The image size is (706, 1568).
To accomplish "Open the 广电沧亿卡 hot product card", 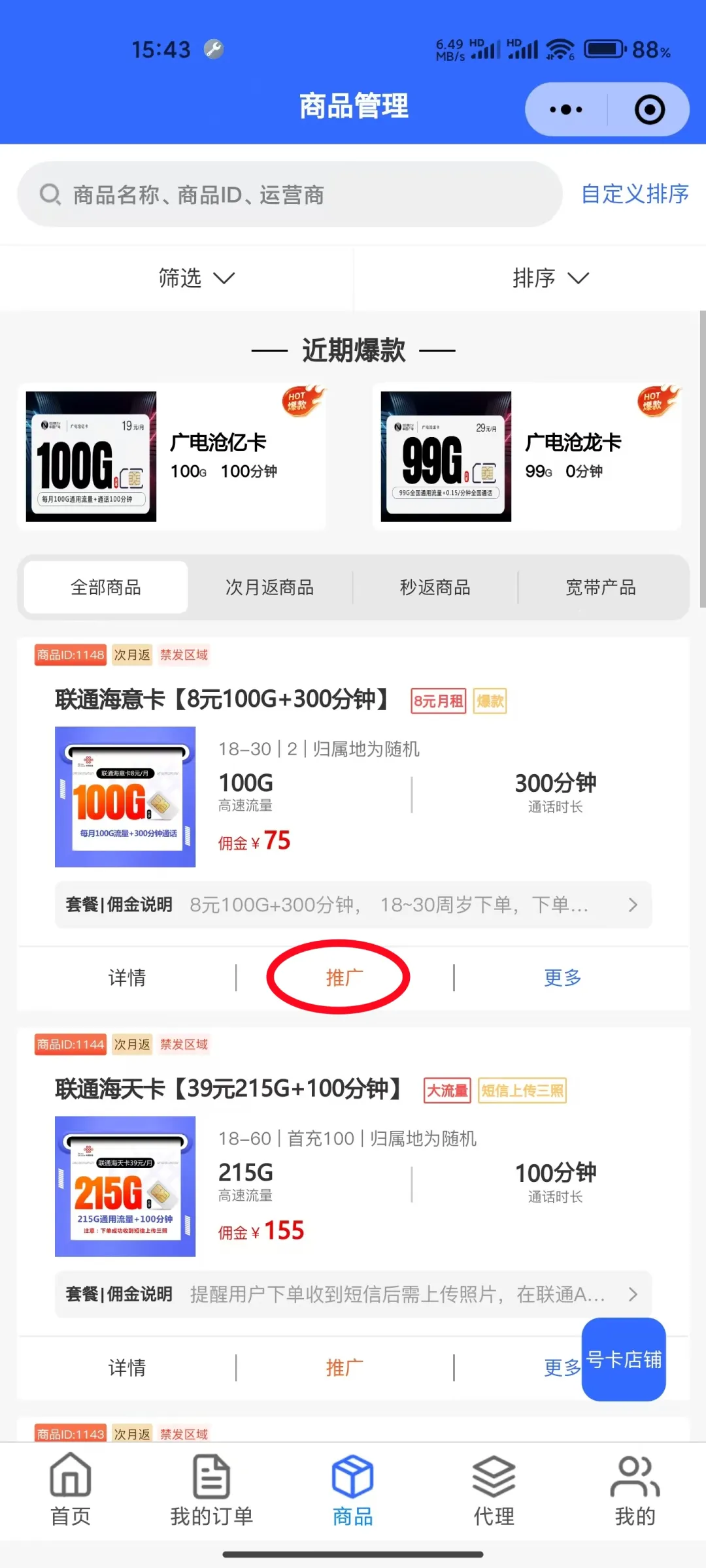I will (x=171, y=457).
